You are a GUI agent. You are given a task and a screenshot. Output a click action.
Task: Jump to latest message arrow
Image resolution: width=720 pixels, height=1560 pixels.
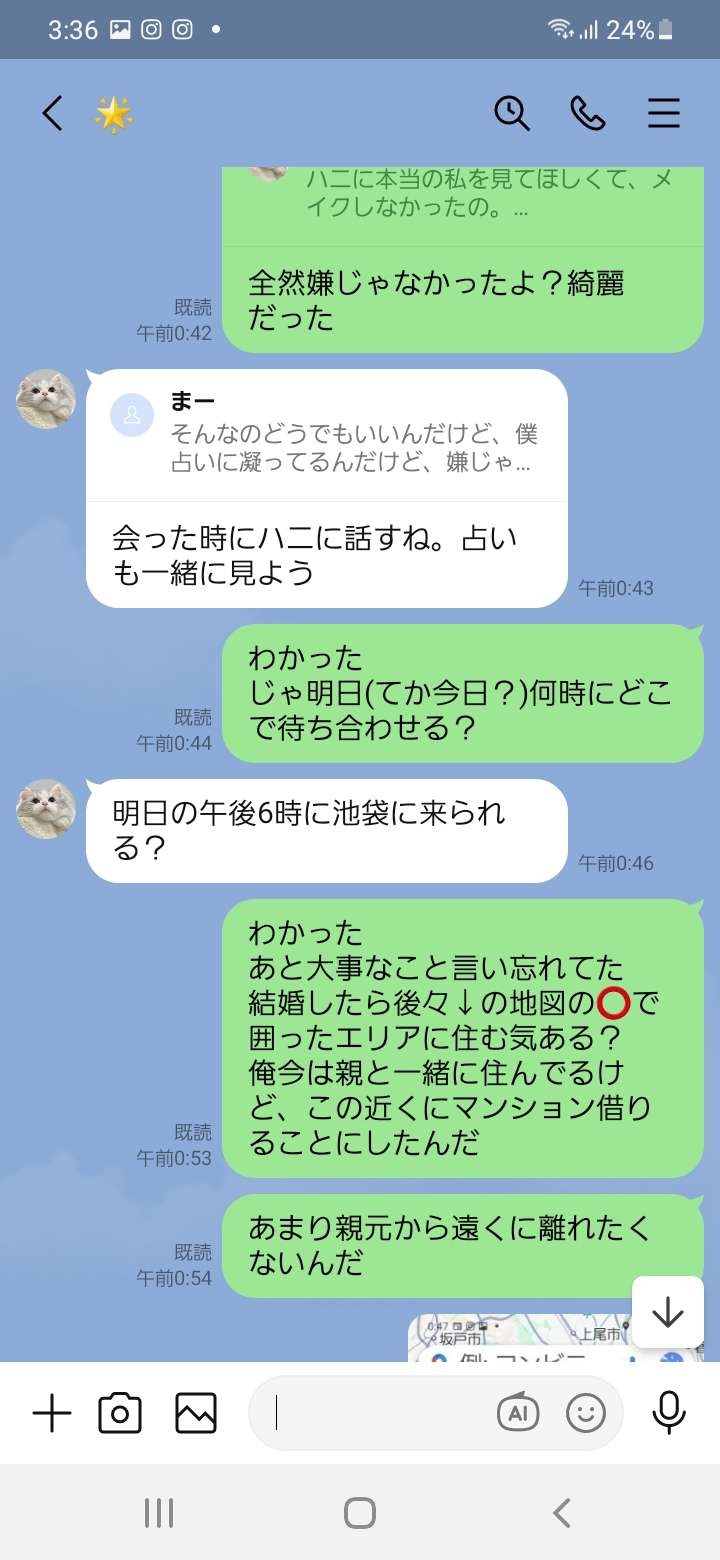(667, 1312)
